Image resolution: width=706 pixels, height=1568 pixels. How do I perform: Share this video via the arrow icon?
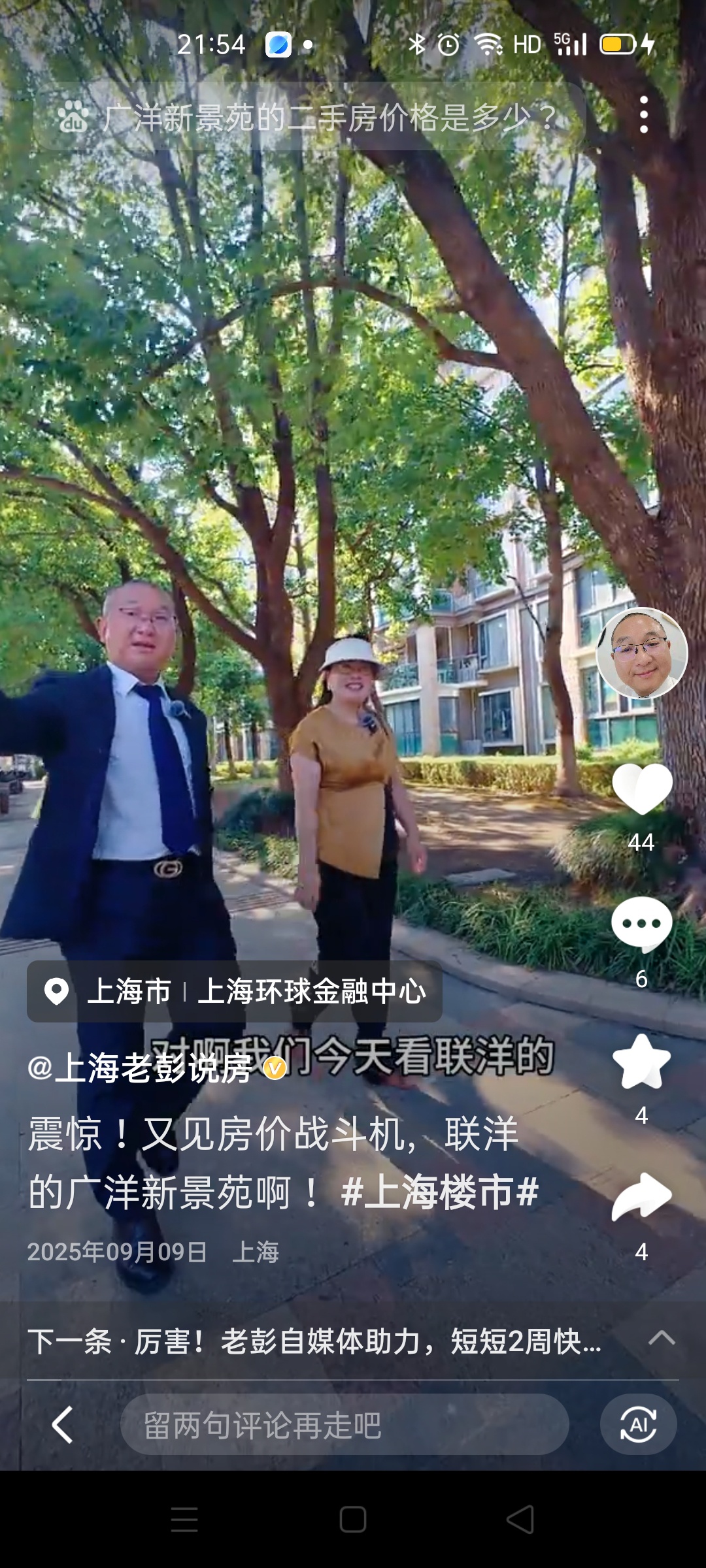tap(641, 1197)
